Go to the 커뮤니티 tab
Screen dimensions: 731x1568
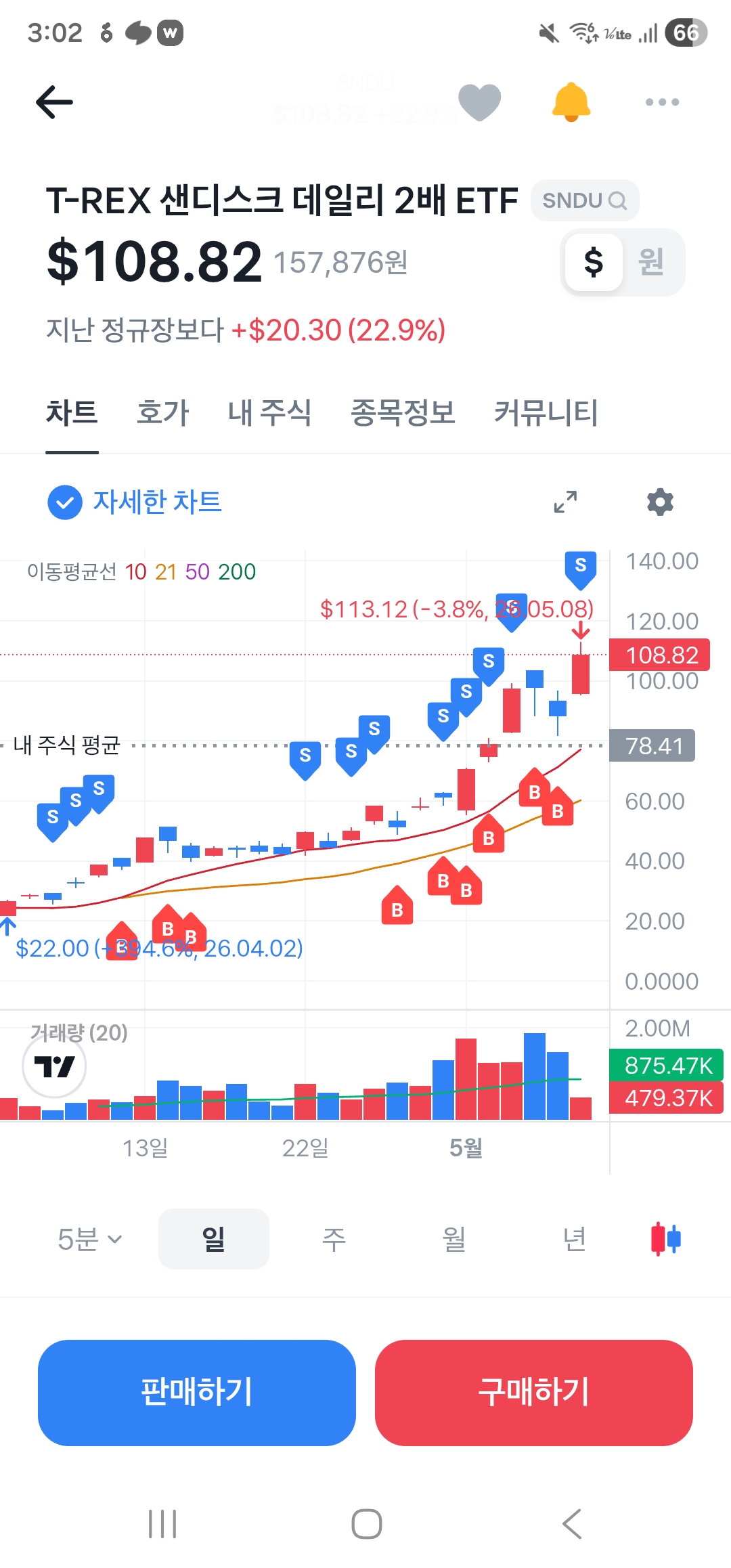(546, 412)
